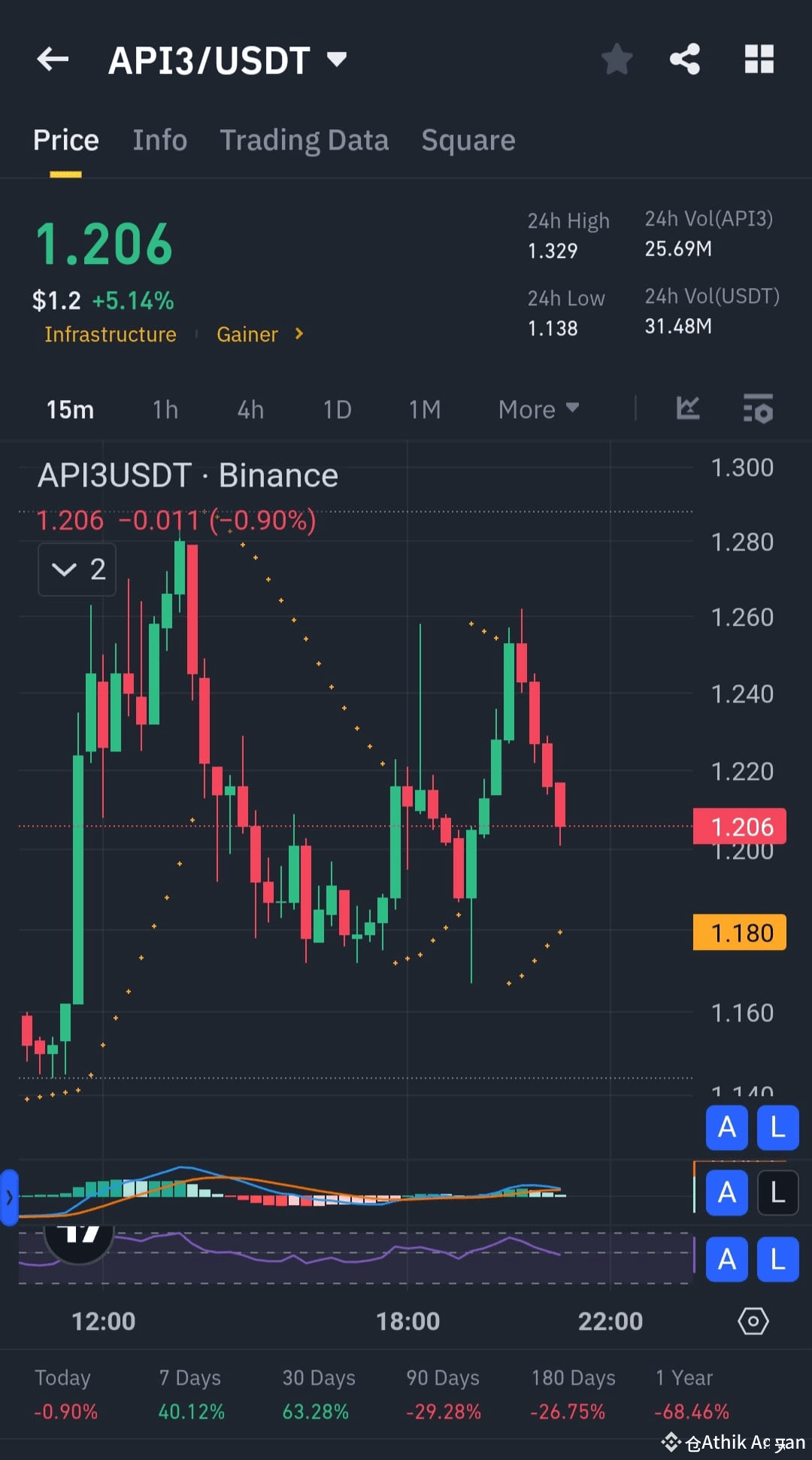
Task: Open the Gainer link
Action: click(247, 334)
